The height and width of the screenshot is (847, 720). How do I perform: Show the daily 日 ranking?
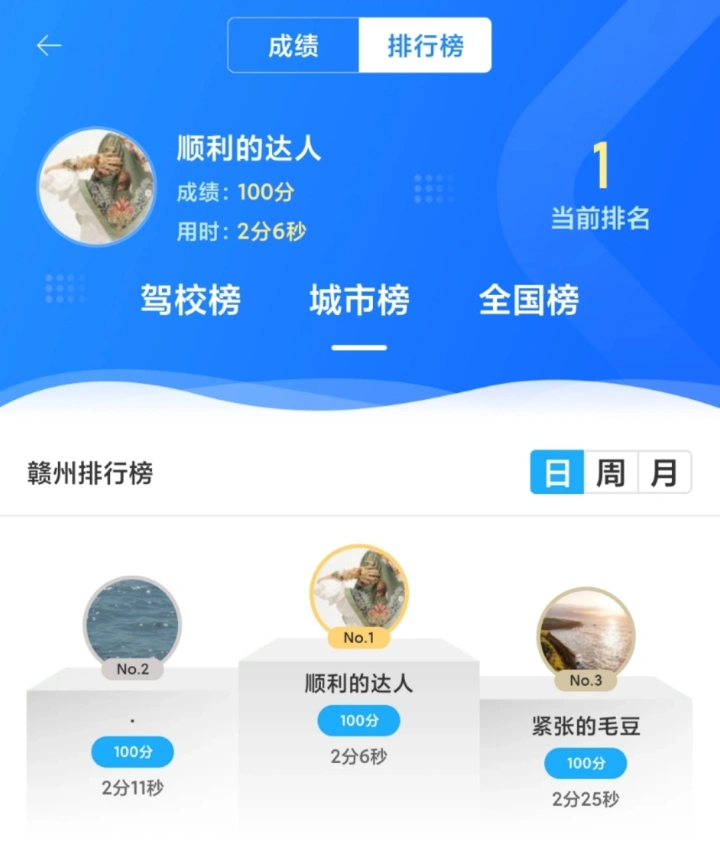557,472
